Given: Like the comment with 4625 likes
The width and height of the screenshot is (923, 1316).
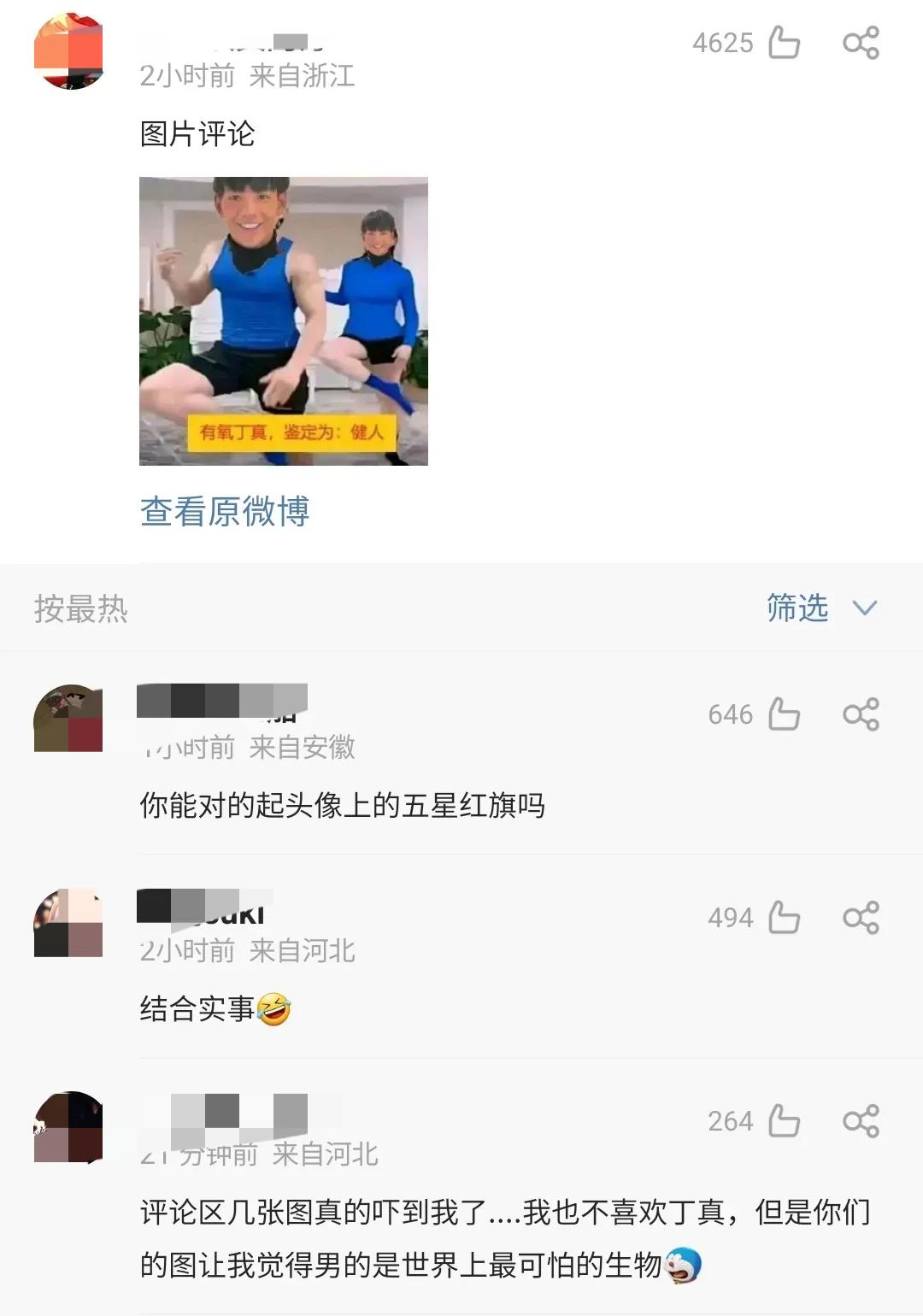Looking at the screenshot, I should pyautogui.click(x=784, y=42).
